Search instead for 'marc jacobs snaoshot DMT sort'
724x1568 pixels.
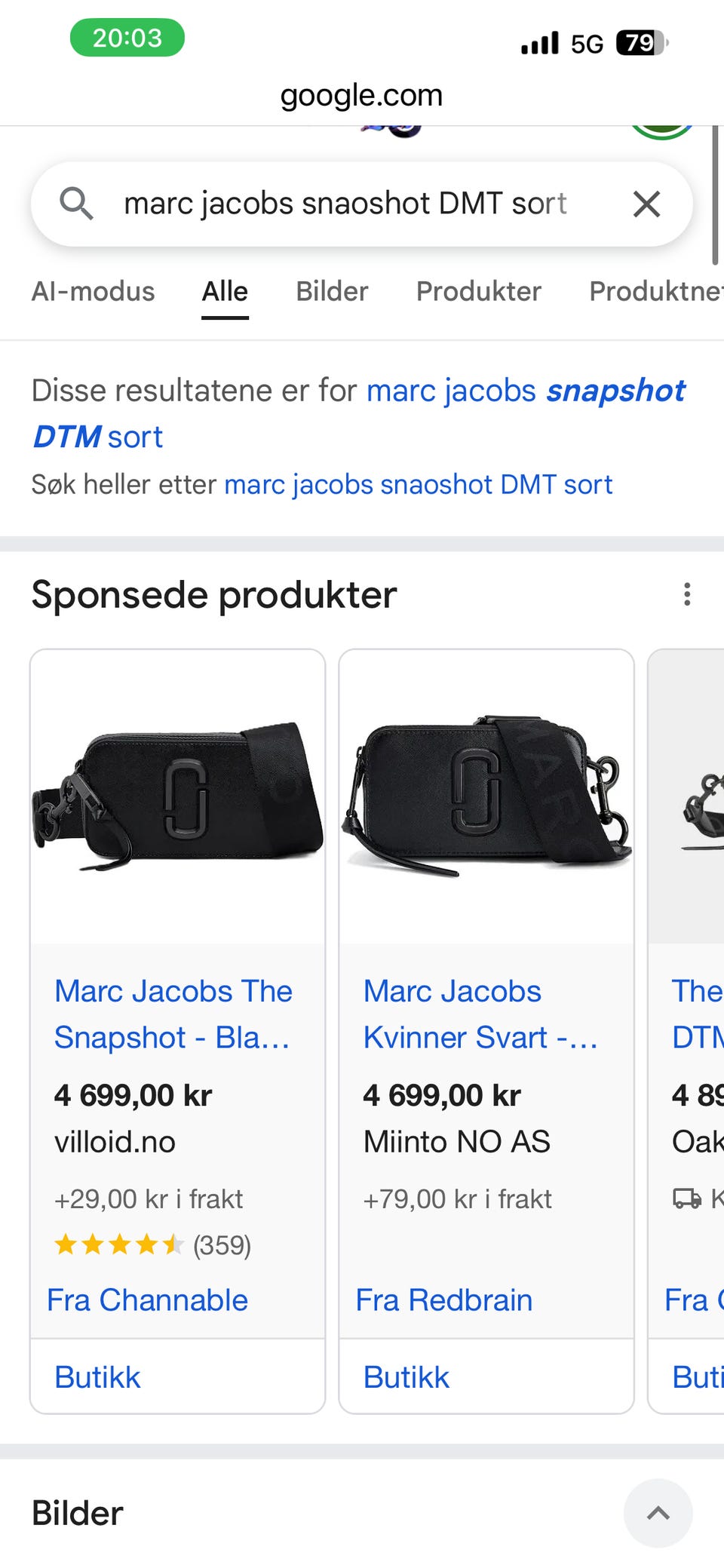[x=419, y=484]
